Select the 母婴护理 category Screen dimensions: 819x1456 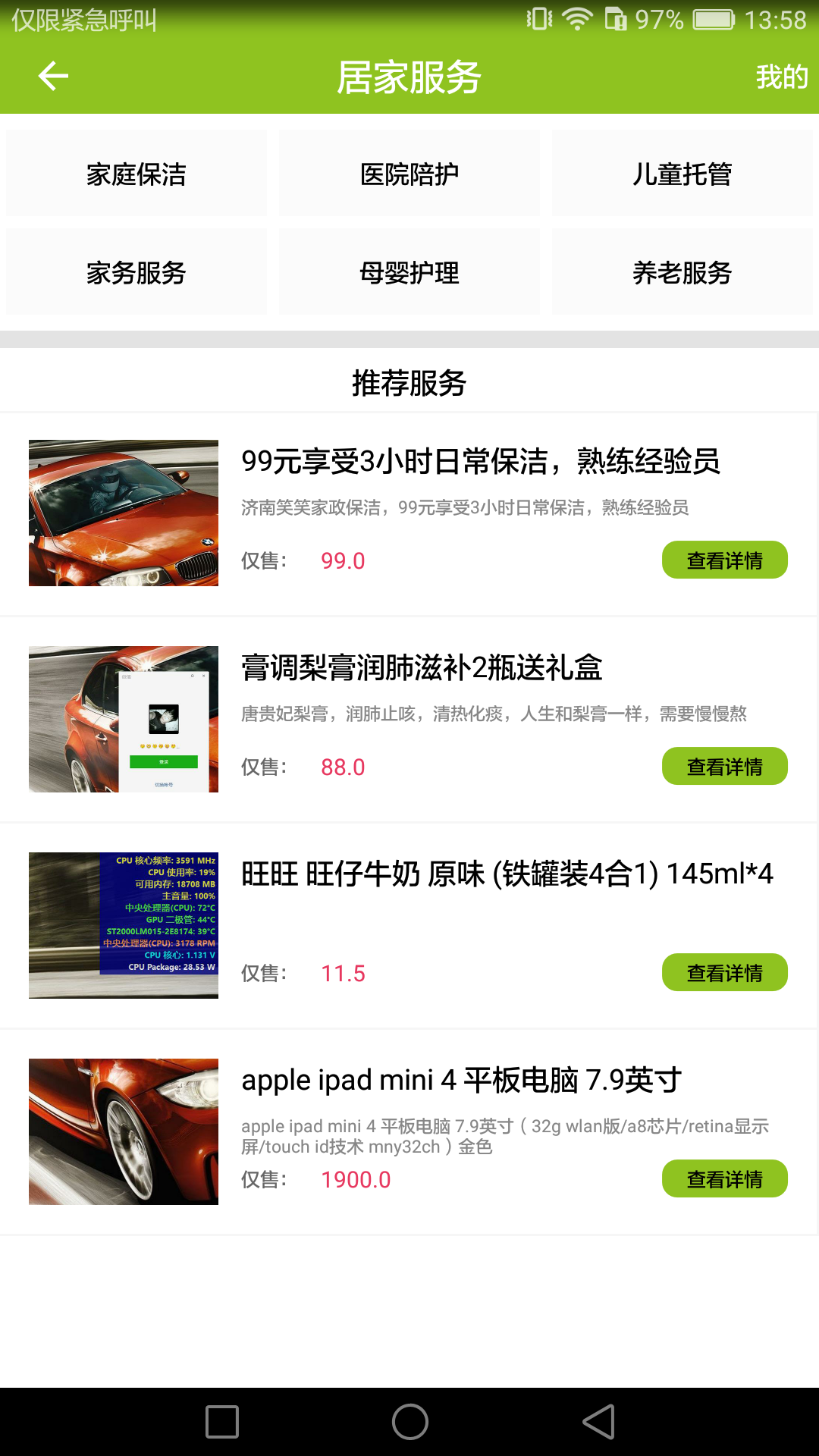[x=409, y=273]
